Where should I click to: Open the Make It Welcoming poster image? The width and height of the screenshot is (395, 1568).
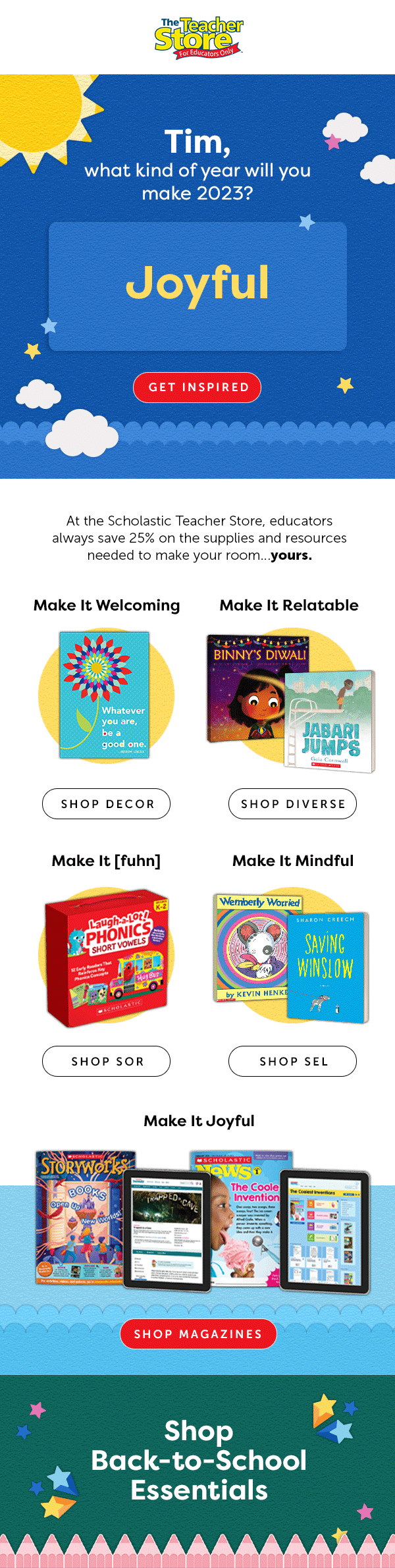click(x=105, y=695)
